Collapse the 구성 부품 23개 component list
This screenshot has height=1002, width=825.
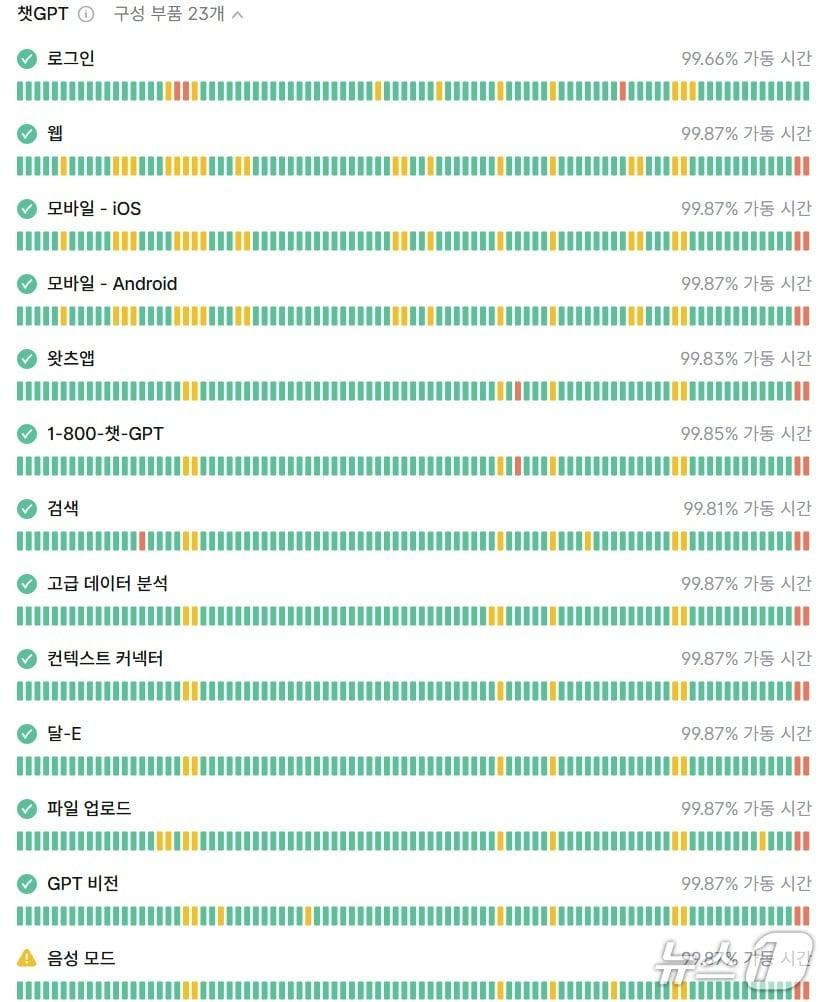(237, 15)
